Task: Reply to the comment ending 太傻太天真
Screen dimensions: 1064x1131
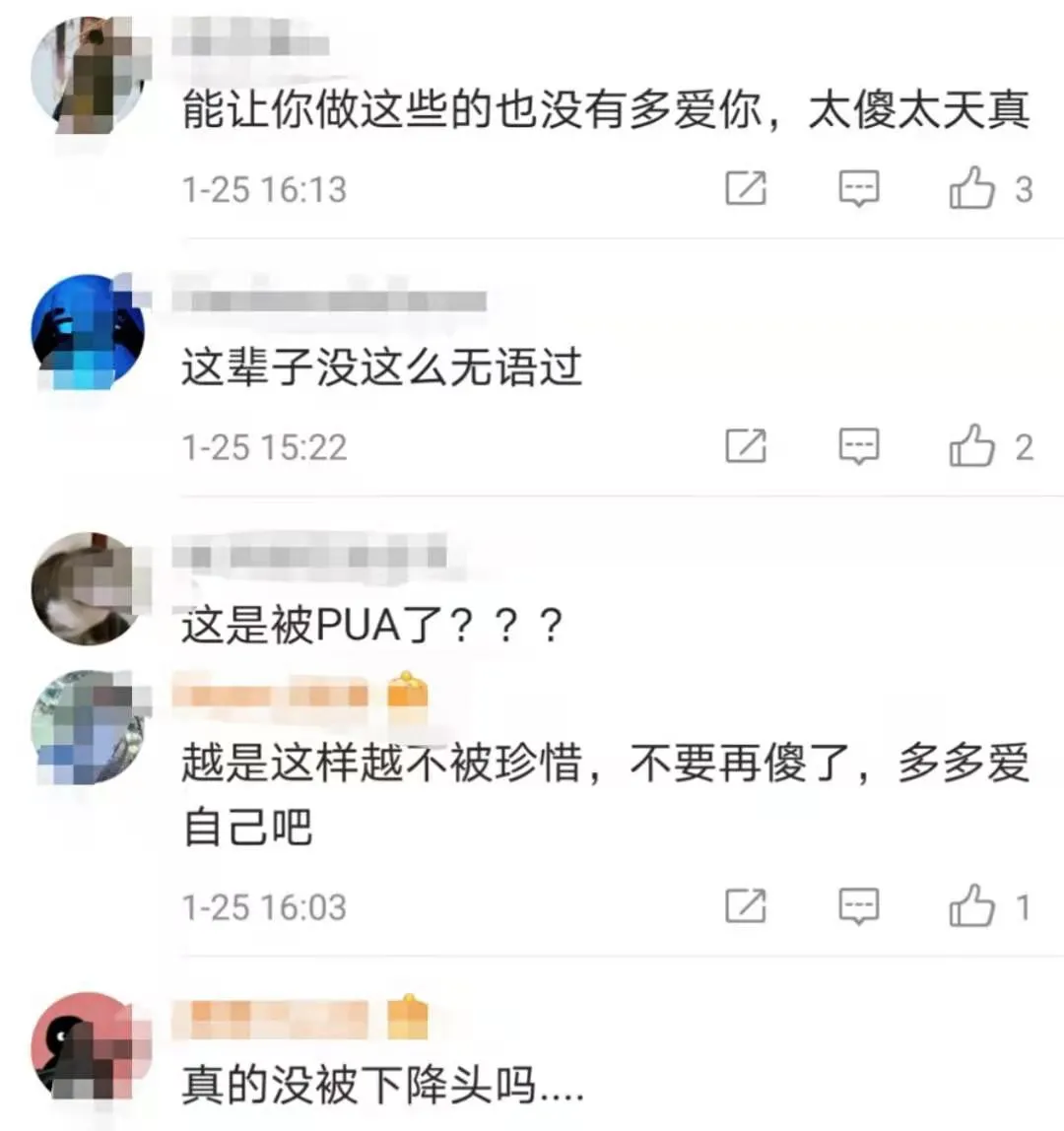Action: [x=858, y=187]
